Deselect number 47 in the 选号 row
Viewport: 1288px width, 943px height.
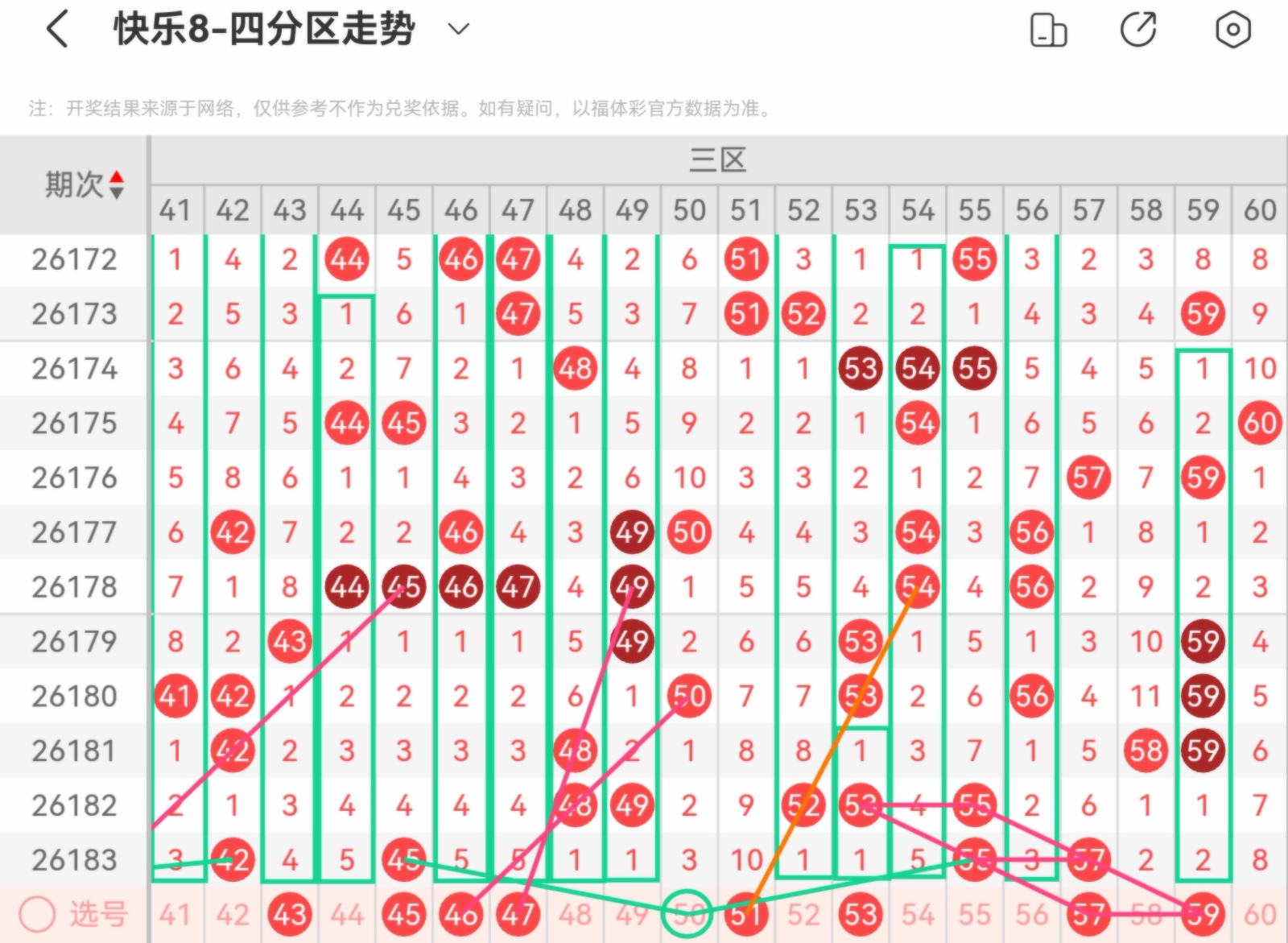[x=518, y=914]
